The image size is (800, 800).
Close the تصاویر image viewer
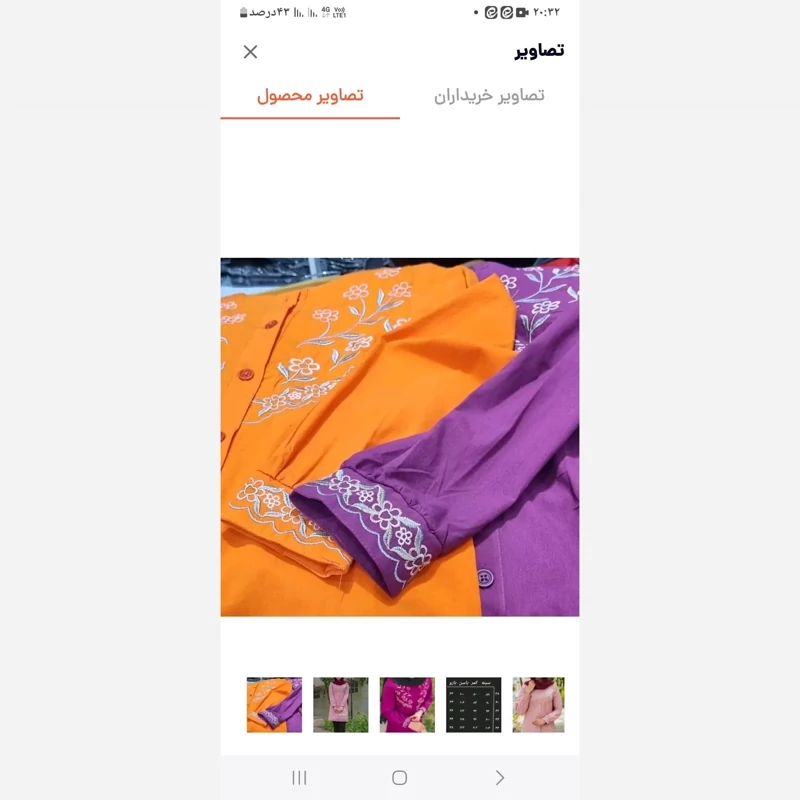(x=251, y=52)
